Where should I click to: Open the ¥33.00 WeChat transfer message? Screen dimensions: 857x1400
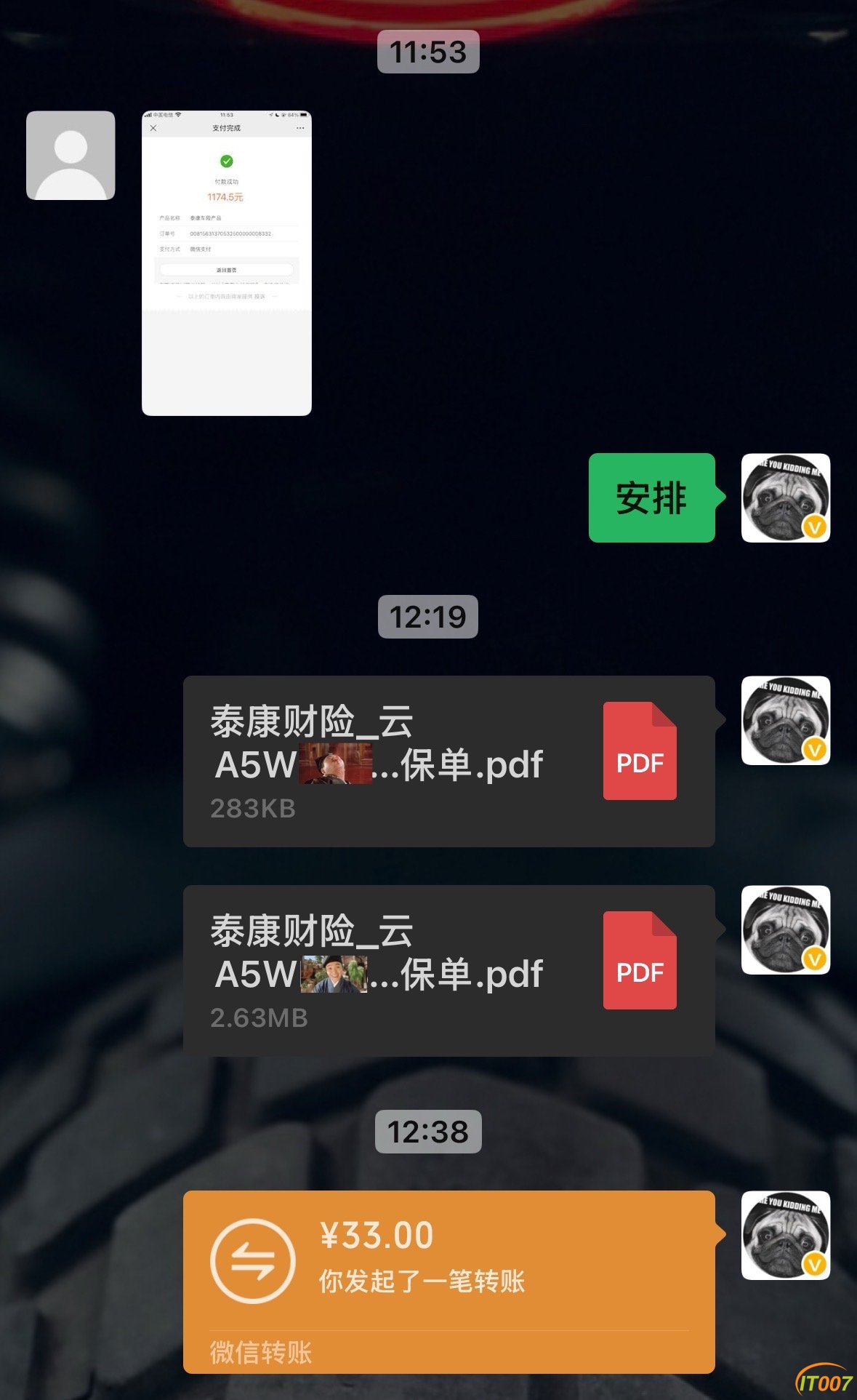point(448,1280)
